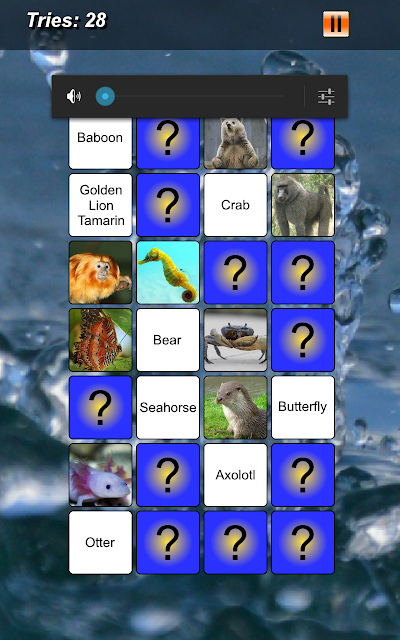Flip the hidden card left of Seahorse
Image resolution: width=400 pixels, height=640 pixels.
100,407
